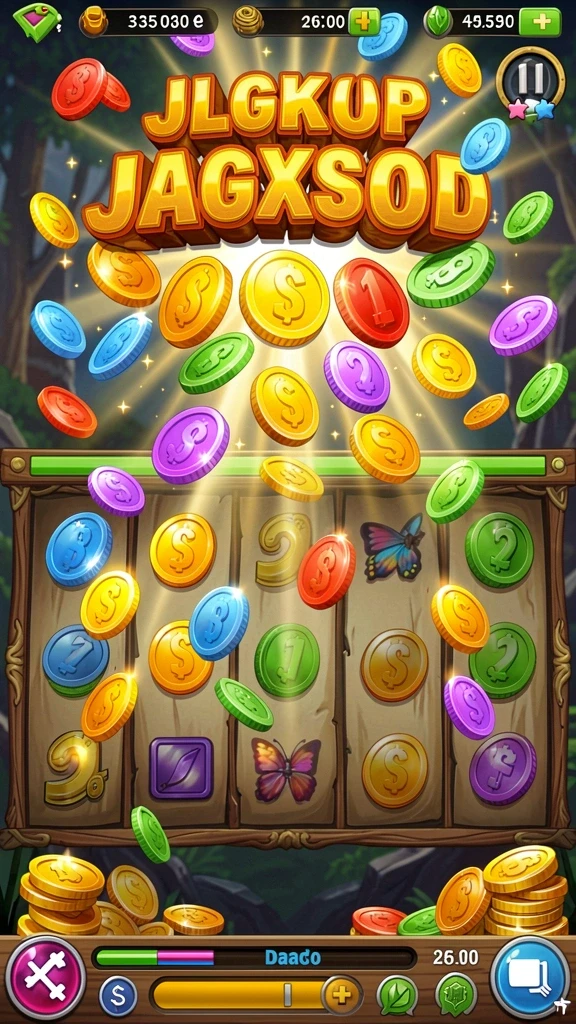Tap the green leaf icon button
Image resolution: width=576 pixels, height=1024 pixels.
[397, 995]
